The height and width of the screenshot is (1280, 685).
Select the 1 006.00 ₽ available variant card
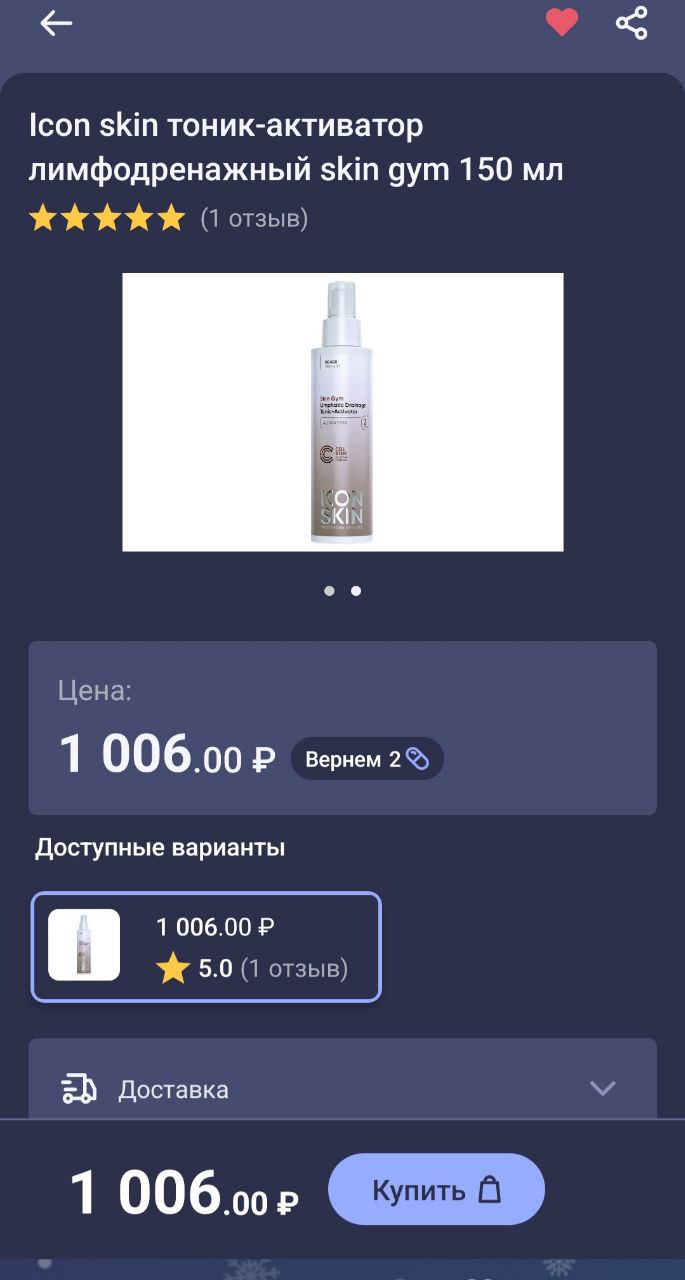[206, 947]
